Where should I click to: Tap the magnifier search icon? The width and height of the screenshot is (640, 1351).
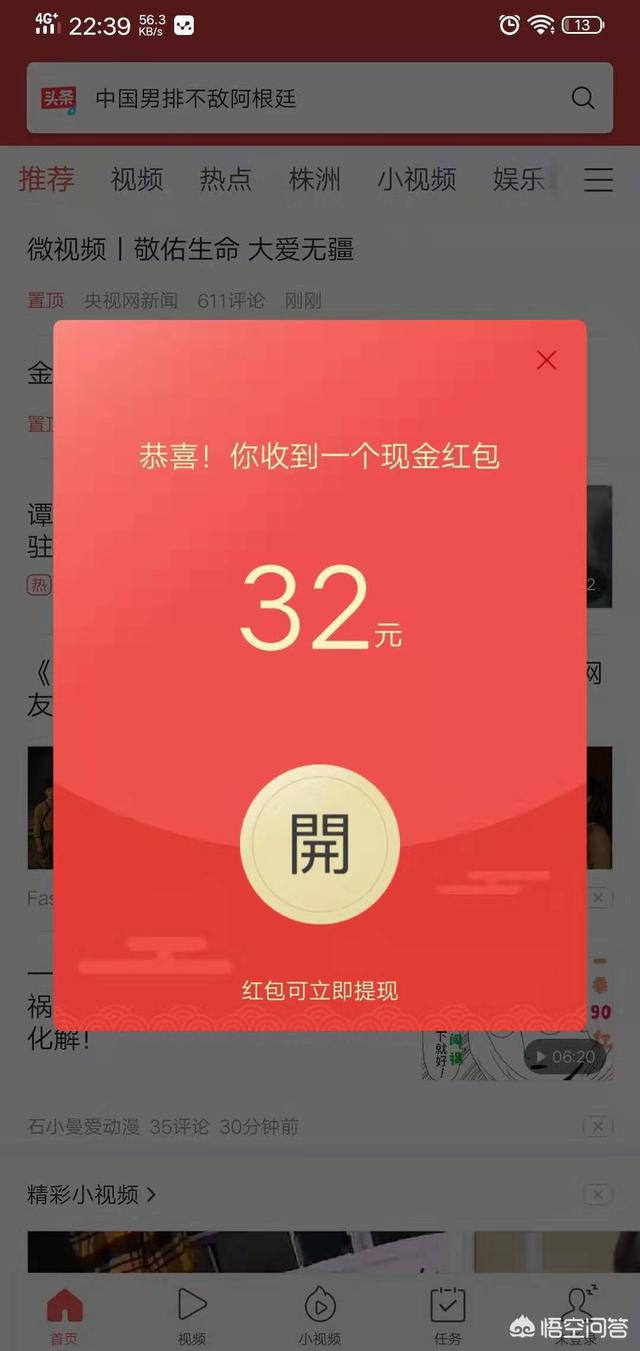[582, 98]
